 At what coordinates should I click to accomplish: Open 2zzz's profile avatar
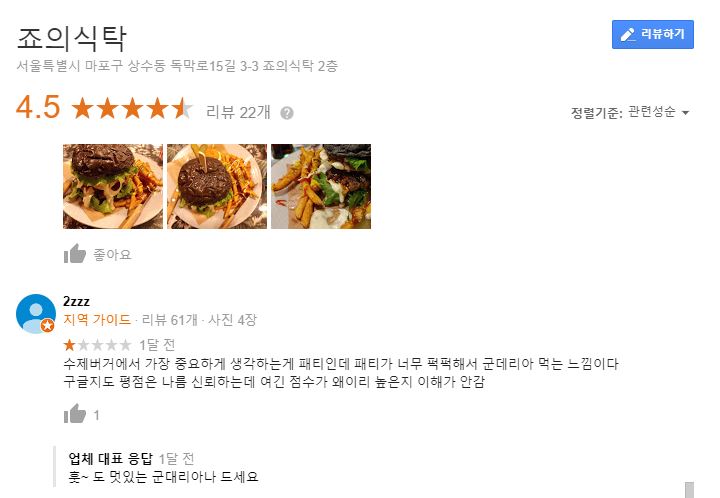click(36, 314)
